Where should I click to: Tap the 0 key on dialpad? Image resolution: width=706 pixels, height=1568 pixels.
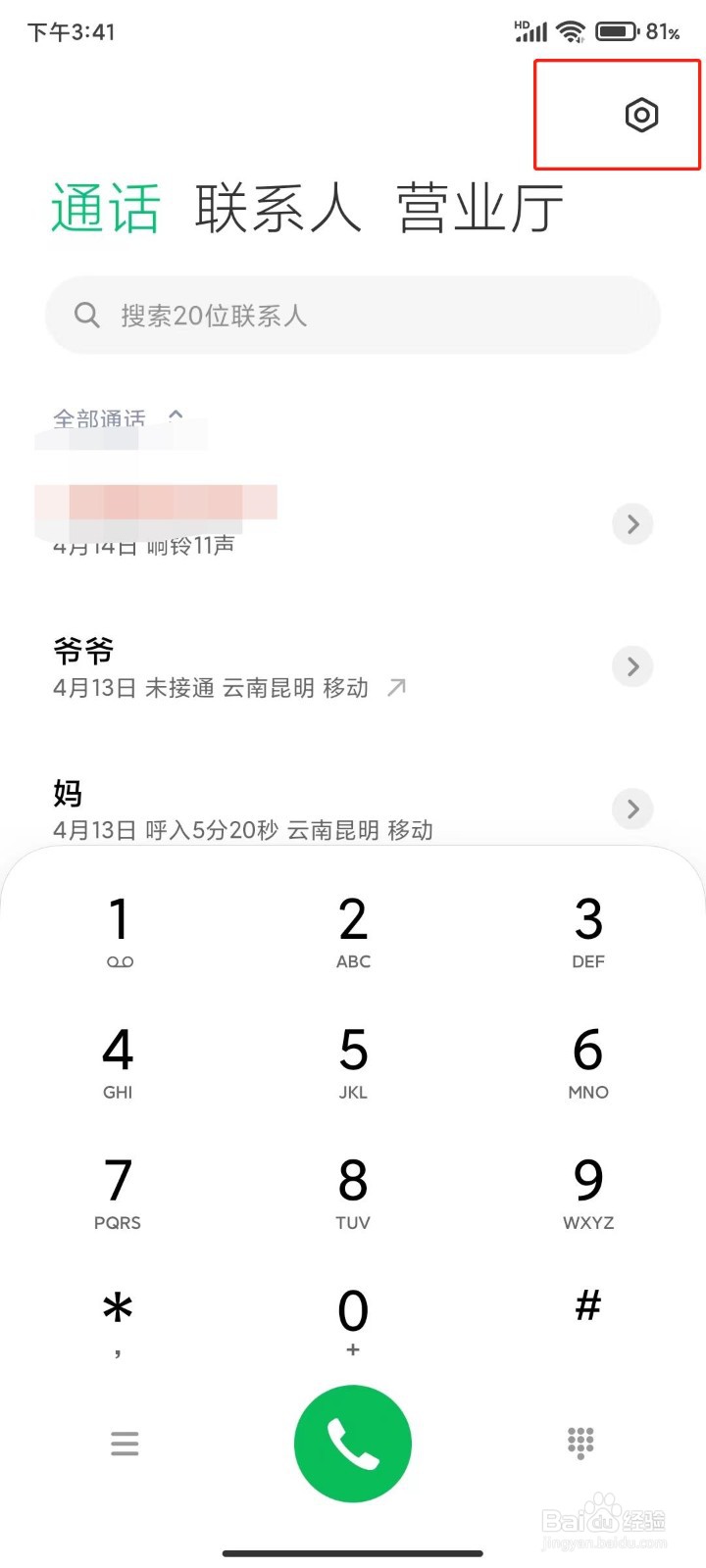tap(352, 1313)
